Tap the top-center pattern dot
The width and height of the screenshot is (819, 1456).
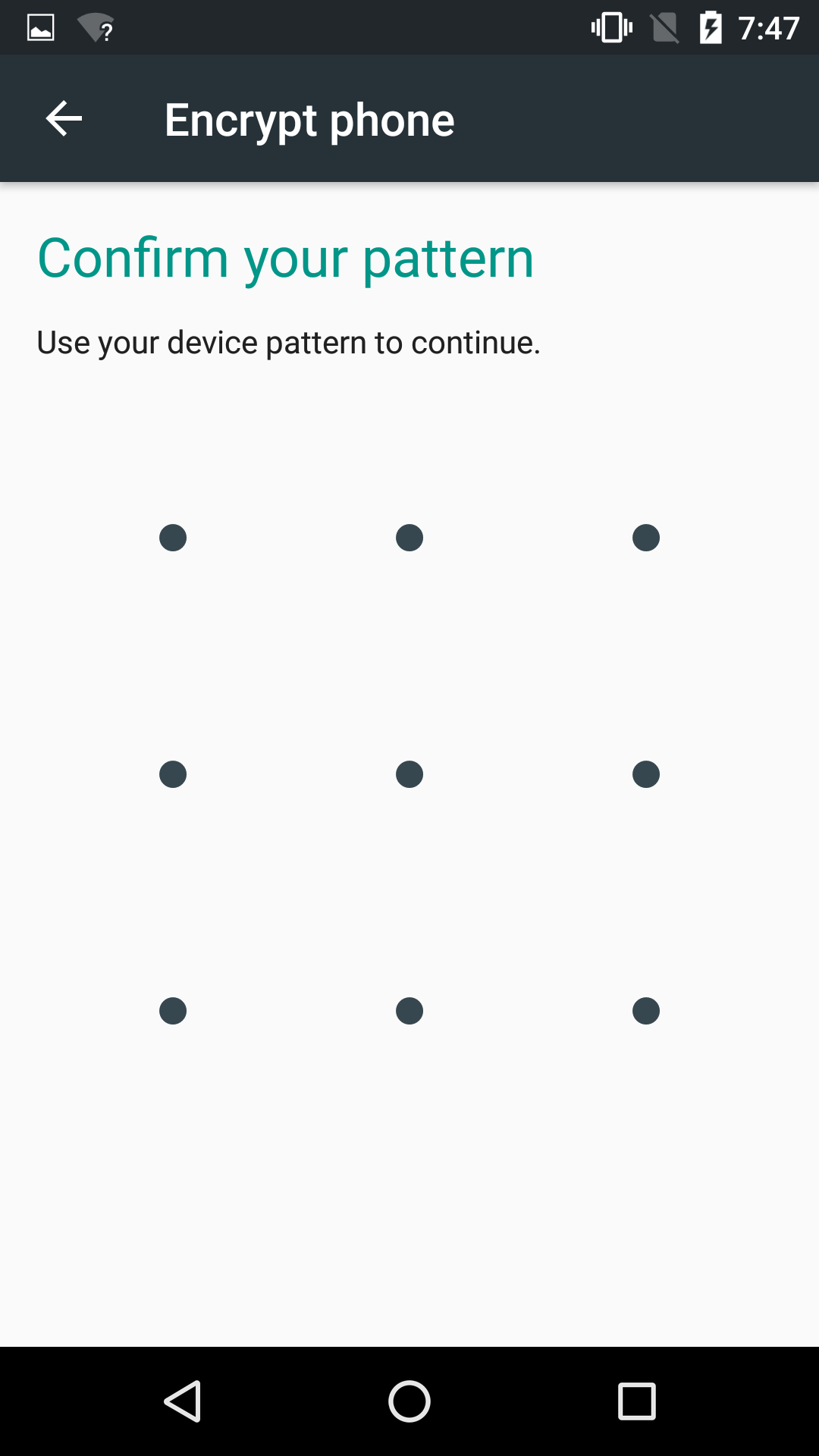pyautogui.click(x=409, y=537)
